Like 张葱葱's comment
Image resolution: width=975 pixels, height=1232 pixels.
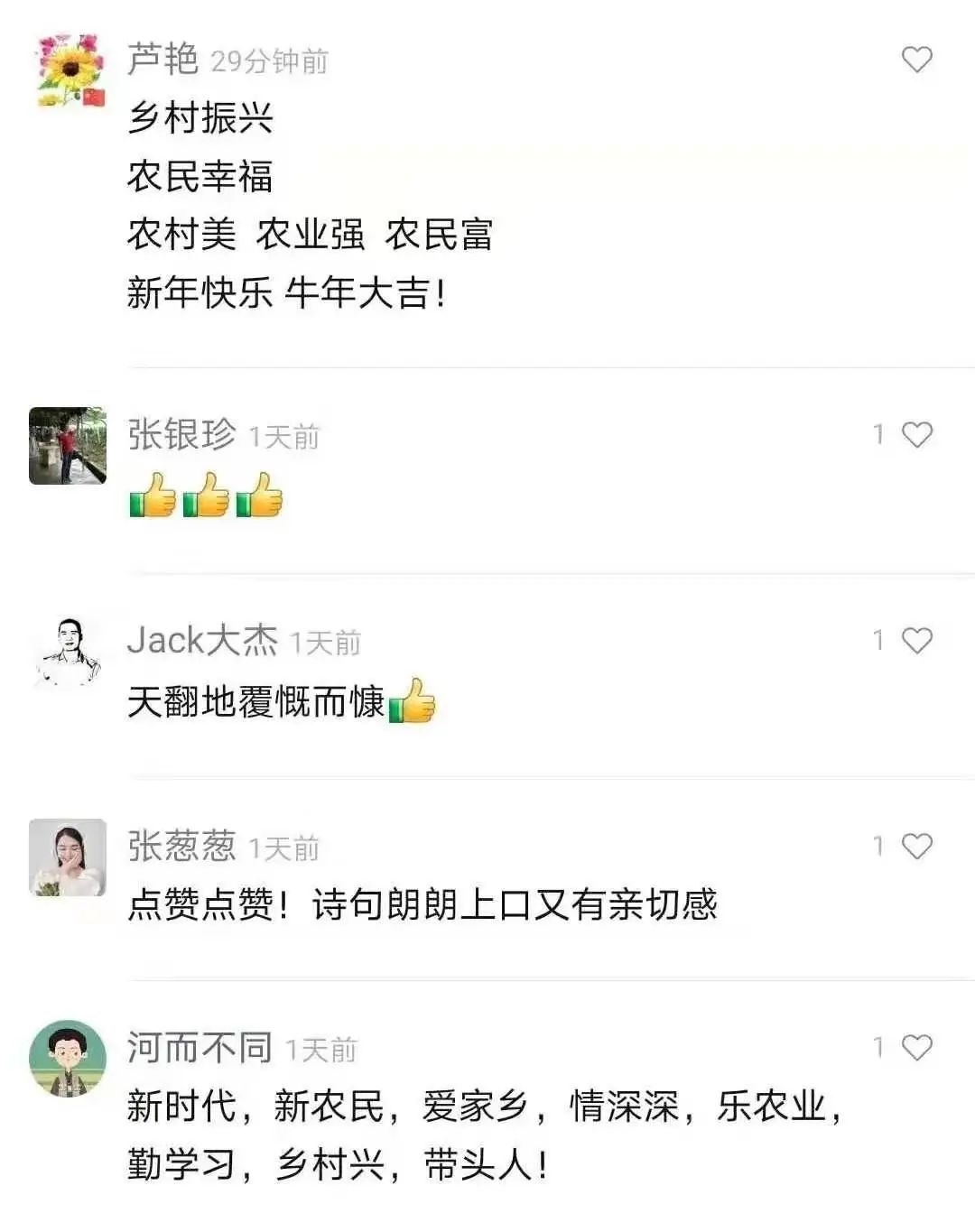916,847
